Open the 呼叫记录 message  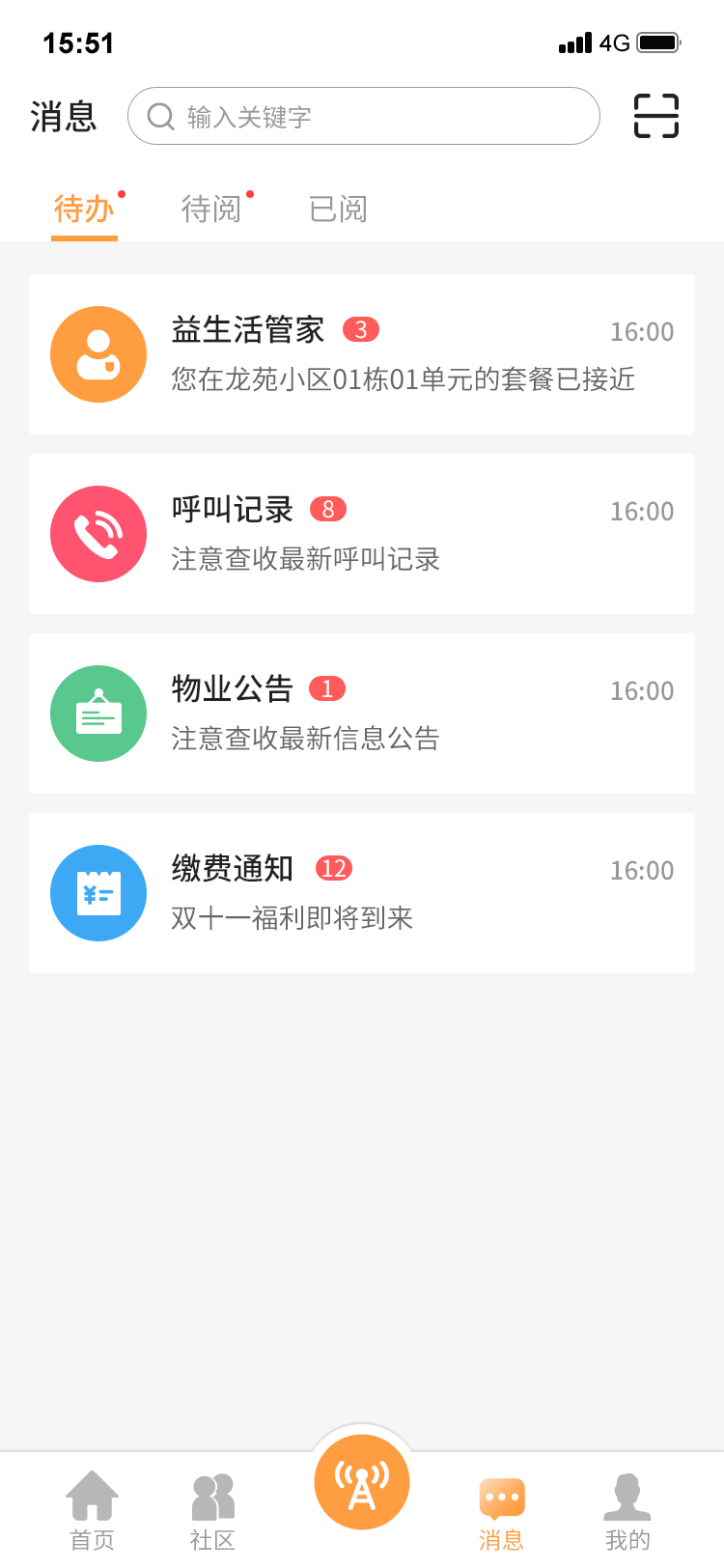click(362, 534)
